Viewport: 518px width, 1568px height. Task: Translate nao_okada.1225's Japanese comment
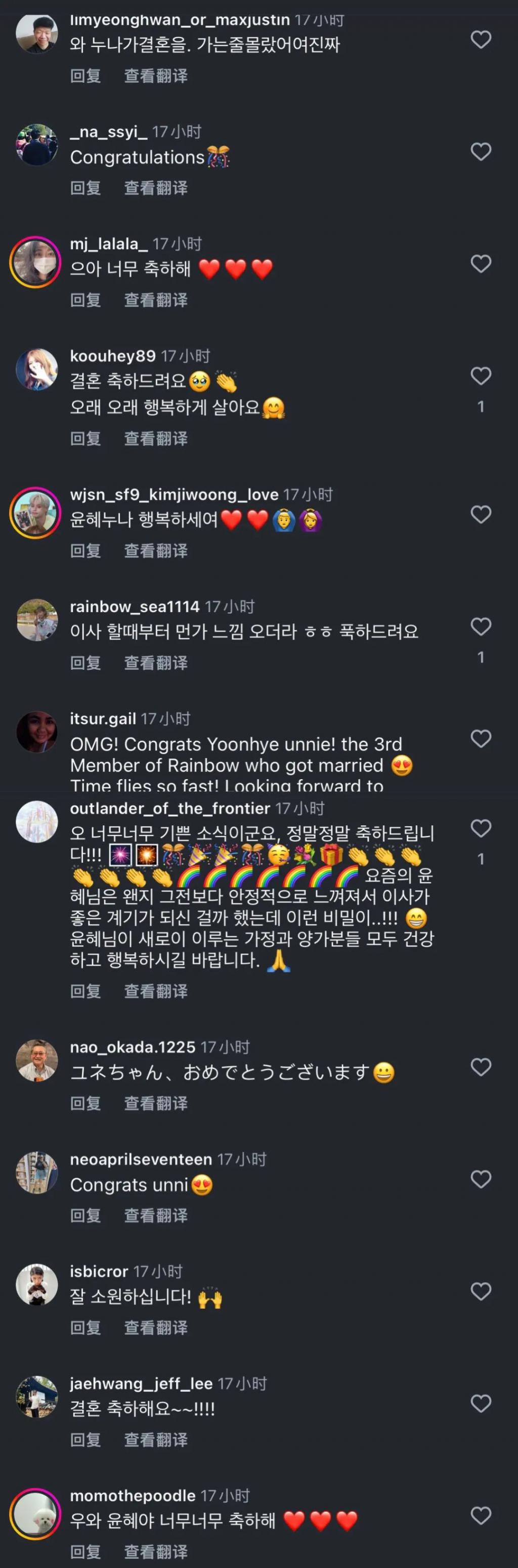coord(156,1103)
